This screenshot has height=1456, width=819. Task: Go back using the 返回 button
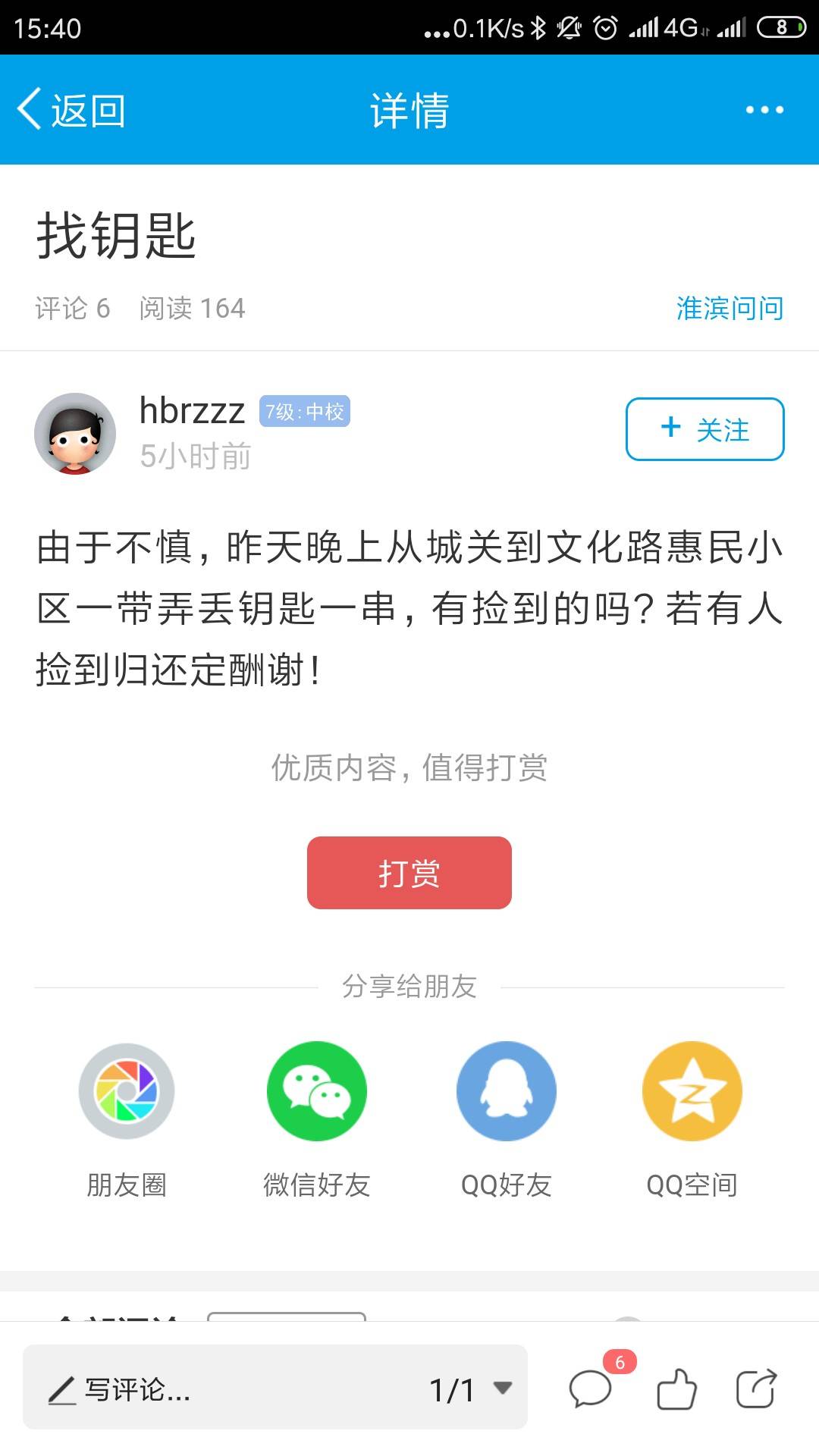(72, 111)
